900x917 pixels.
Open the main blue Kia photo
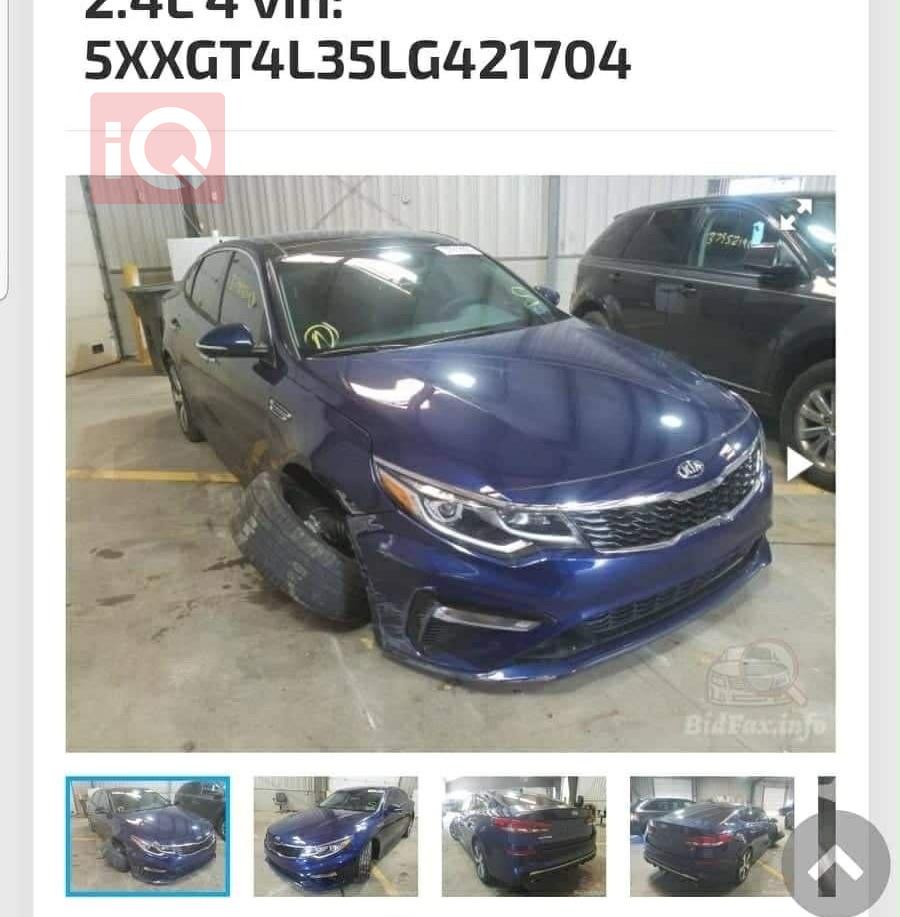coord(450,464)
